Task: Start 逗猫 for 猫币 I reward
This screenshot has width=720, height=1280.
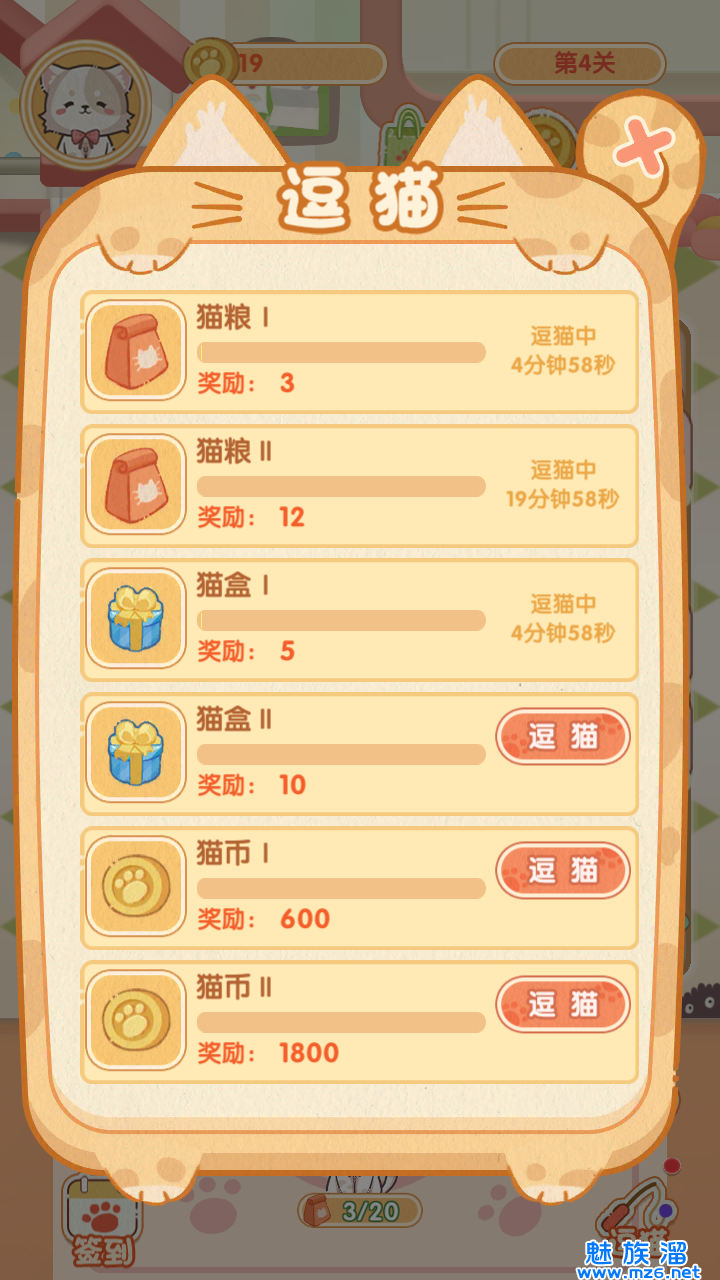Action: 563,871
